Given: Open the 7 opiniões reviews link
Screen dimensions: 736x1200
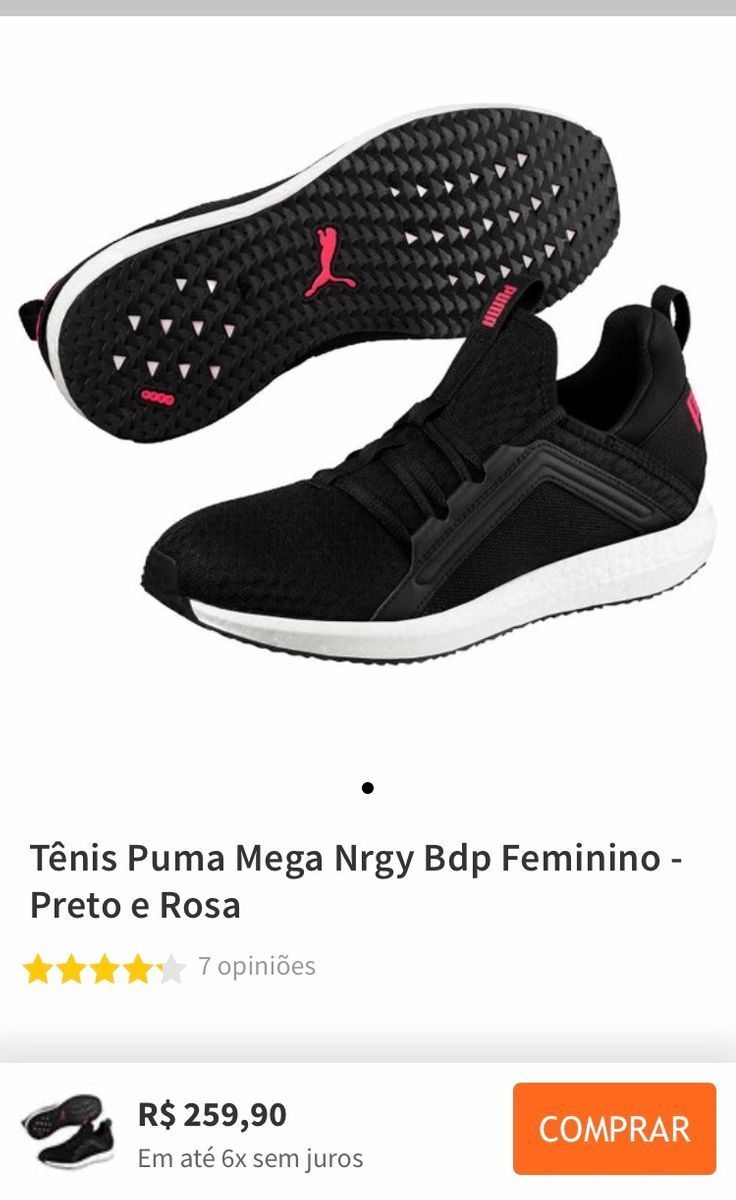Looking at the screenshot, I should (x=258, y=966).
